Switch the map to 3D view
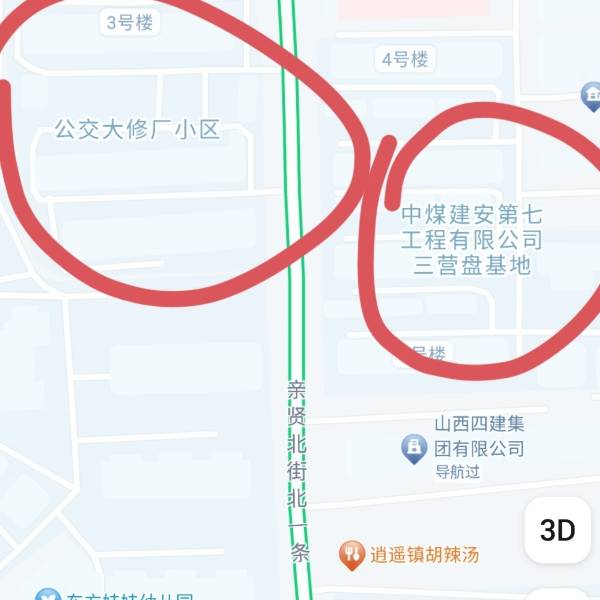The width and height of the screenshot is (600, 600). pyautogui.click(x=558, y=530)
